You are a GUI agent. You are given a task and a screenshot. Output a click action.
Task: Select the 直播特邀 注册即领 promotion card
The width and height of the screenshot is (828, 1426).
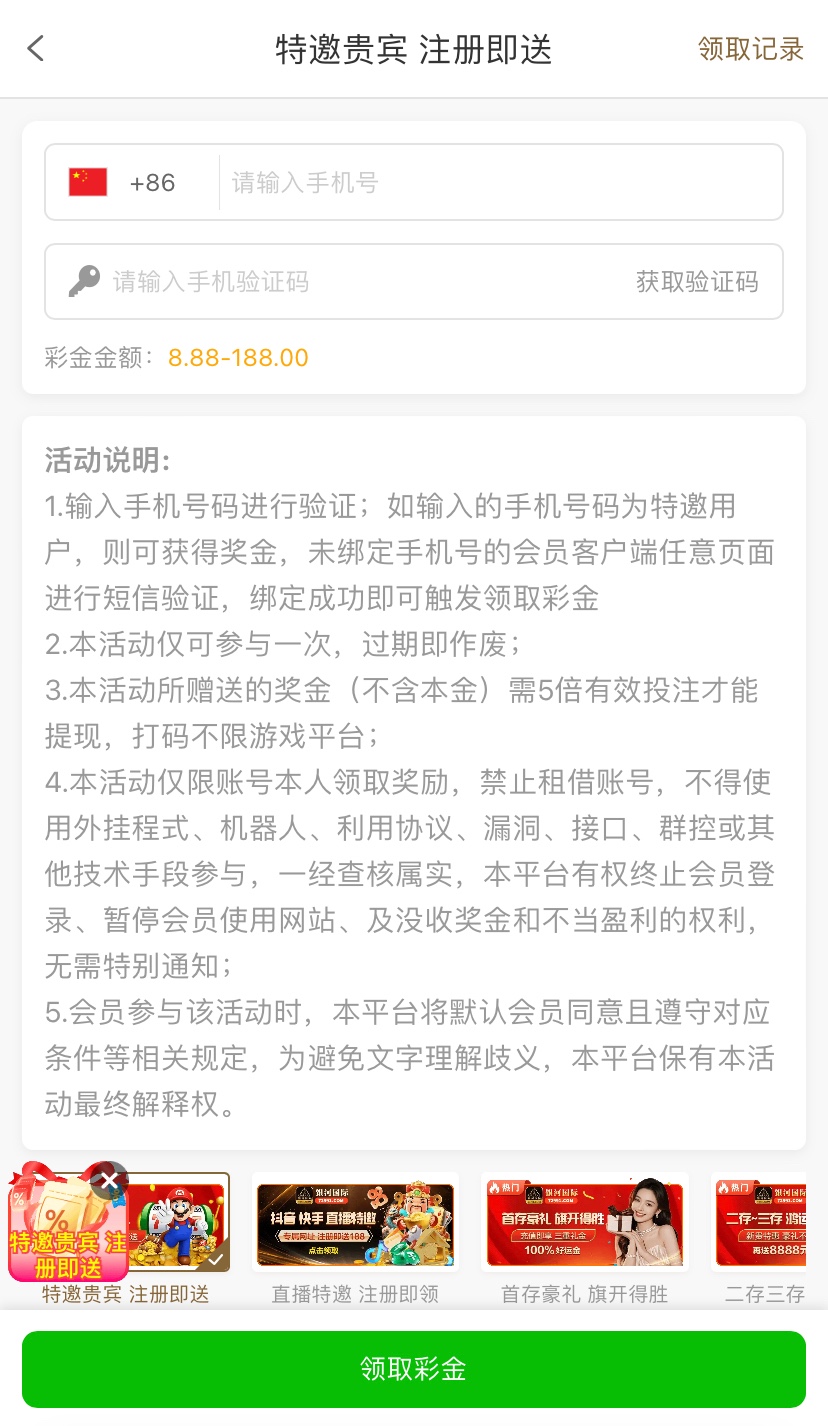[x=355, y=1225]
